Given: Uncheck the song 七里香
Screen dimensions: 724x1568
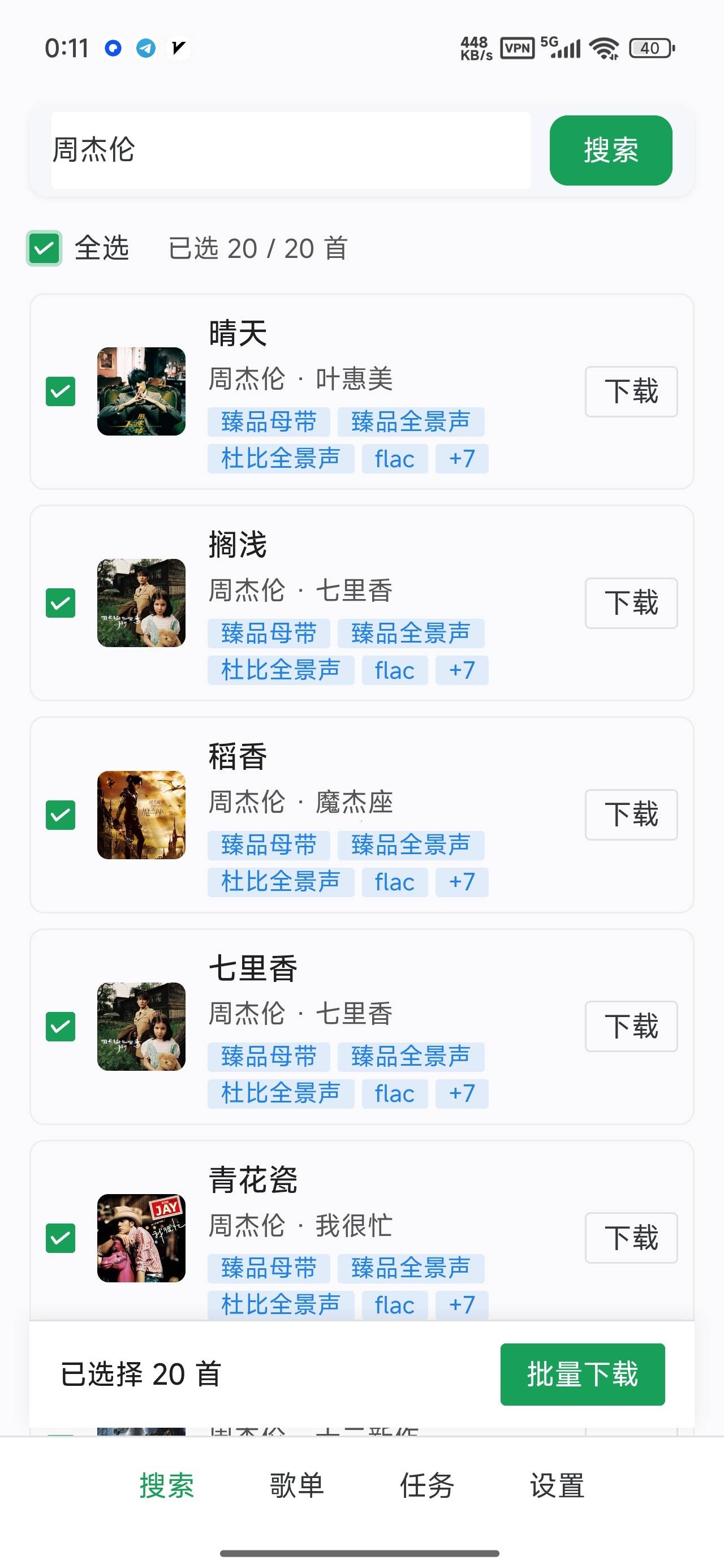Looking at the screenshot, I should tap(61, 1027).
